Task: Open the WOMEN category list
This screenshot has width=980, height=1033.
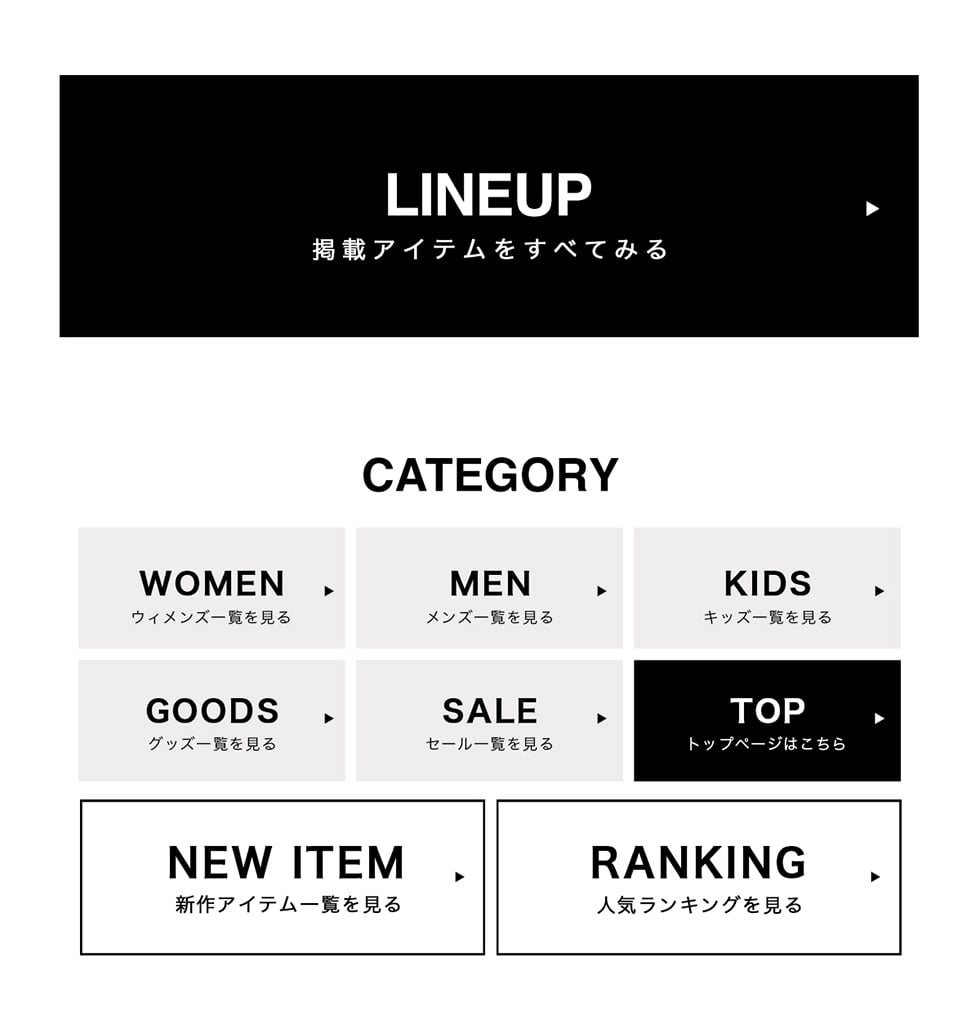Action: coord(212,589)
